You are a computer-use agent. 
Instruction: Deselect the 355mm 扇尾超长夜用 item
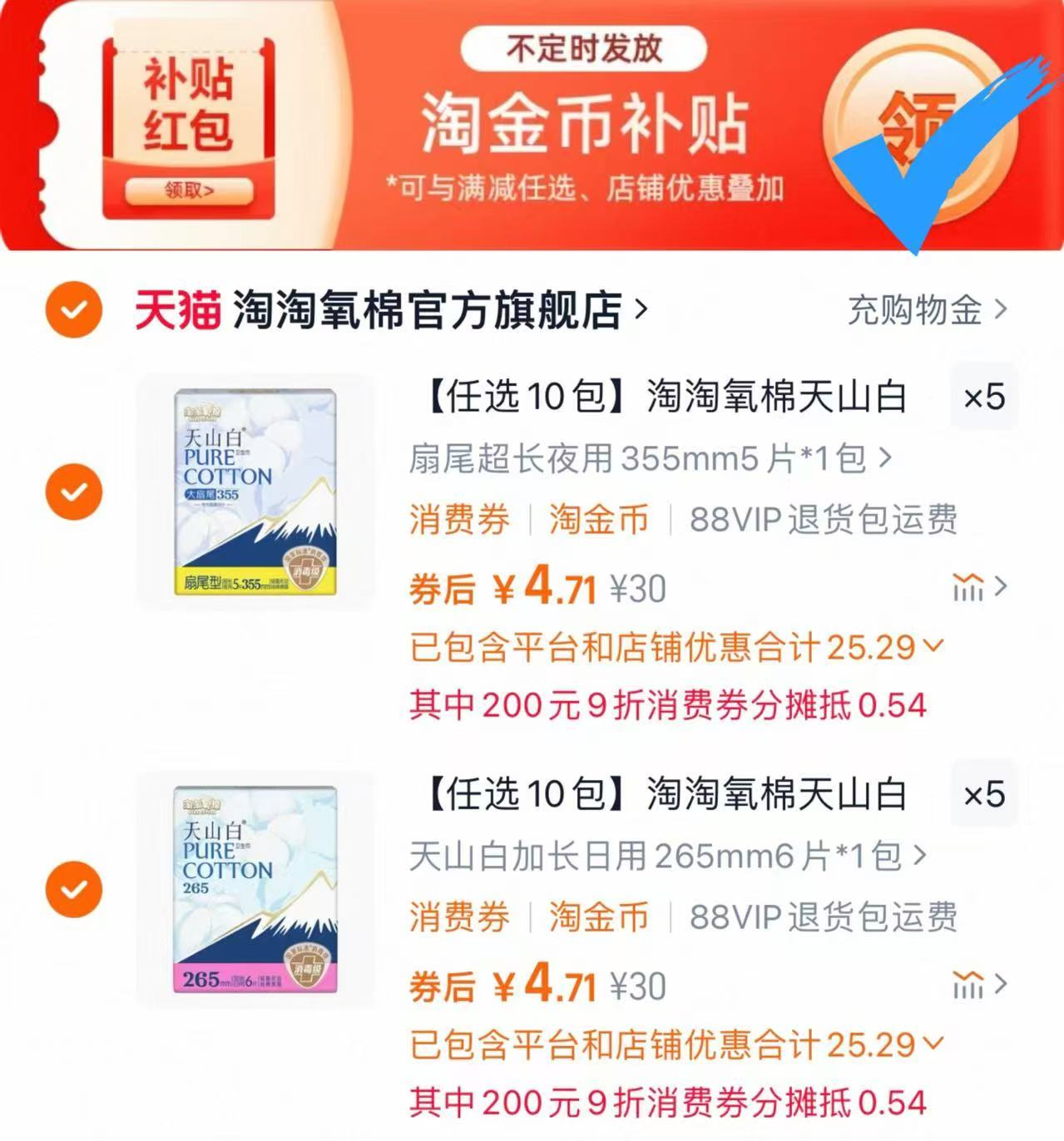[74, 491]
